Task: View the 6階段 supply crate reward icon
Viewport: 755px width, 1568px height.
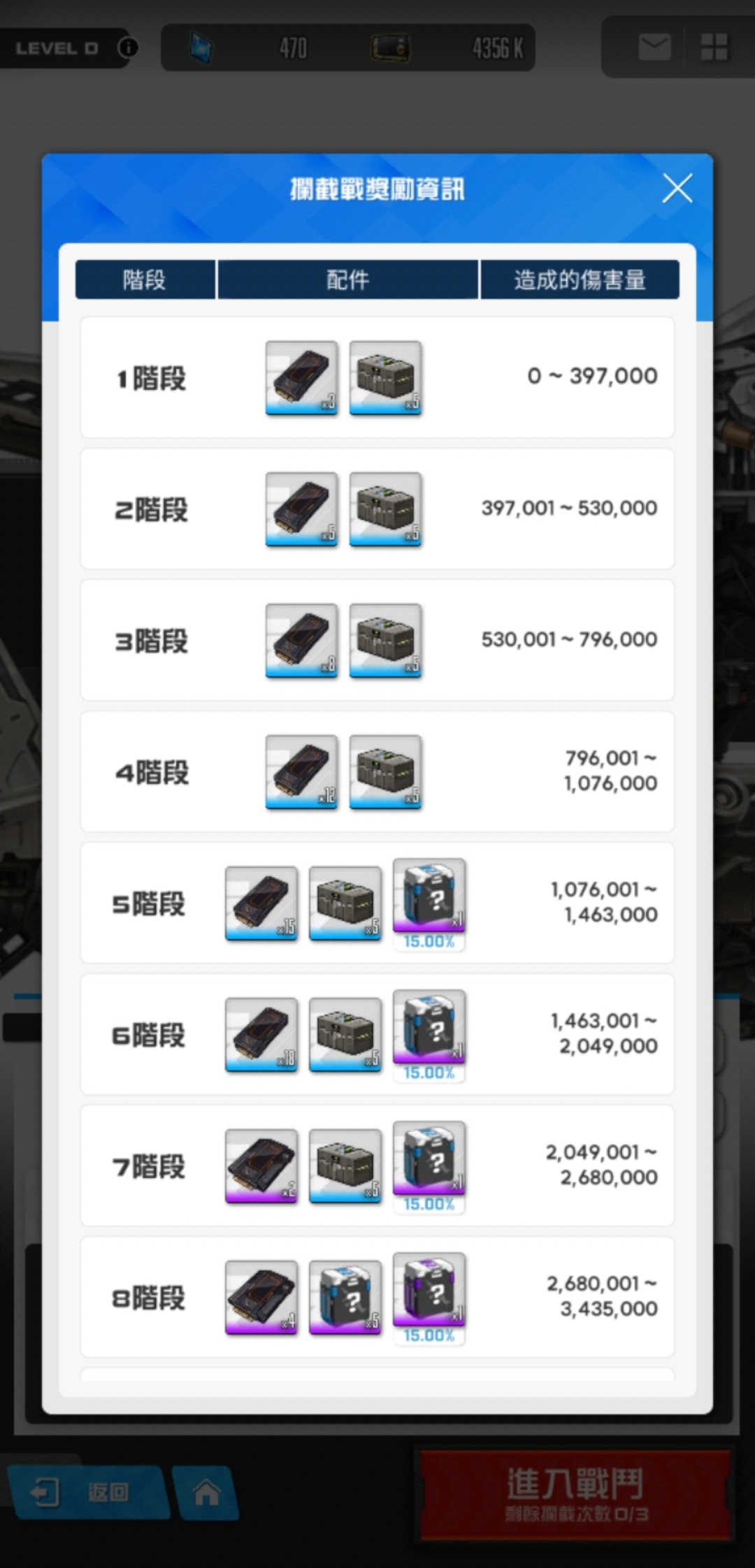Action: (x=345, y=1034)
